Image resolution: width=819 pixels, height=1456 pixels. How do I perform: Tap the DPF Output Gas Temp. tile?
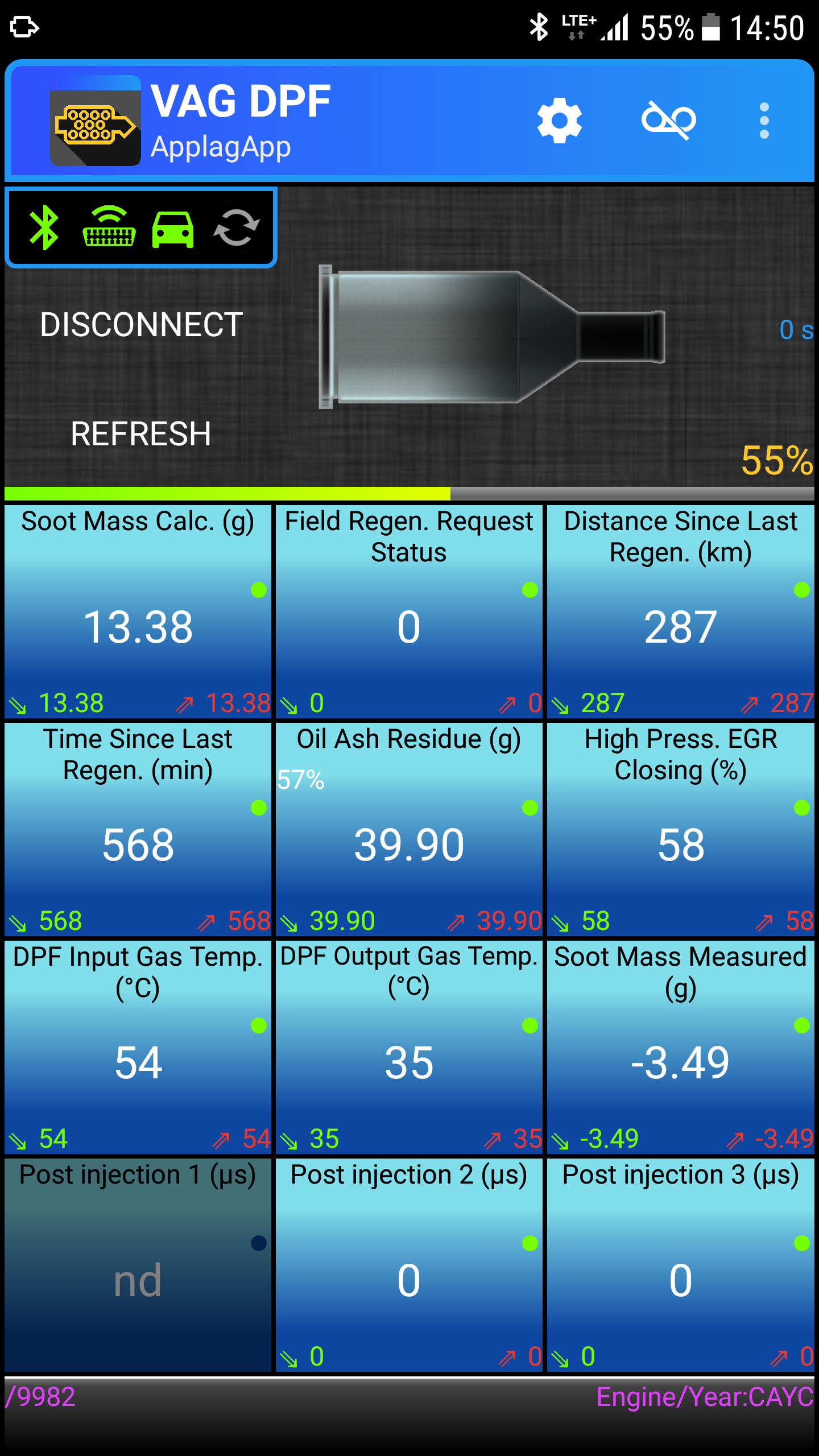tap(409, 1047)
